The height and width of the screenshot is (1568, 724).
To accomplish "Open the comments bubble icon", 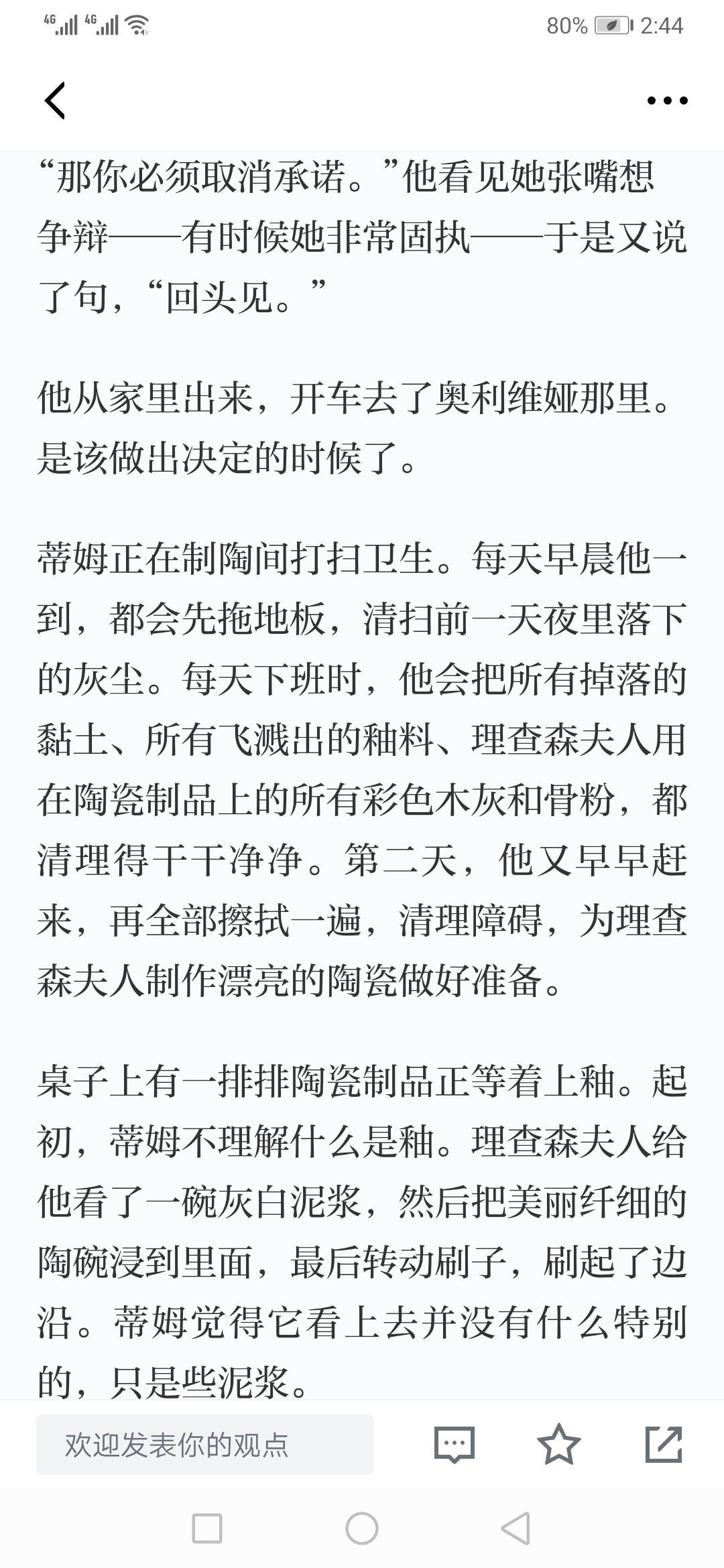I will point(454,1445).
